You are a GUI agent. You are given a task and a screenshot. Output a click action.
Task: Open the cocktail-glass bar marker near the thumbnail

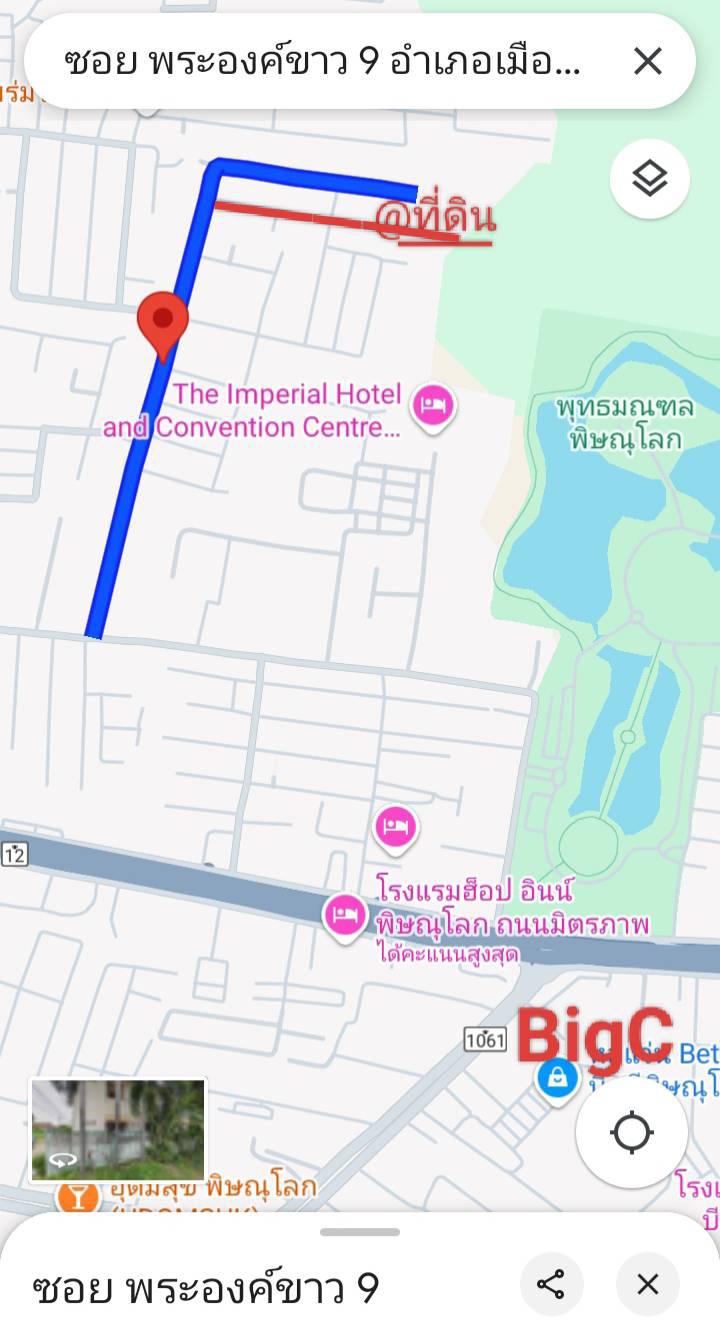pos(78,1196)
